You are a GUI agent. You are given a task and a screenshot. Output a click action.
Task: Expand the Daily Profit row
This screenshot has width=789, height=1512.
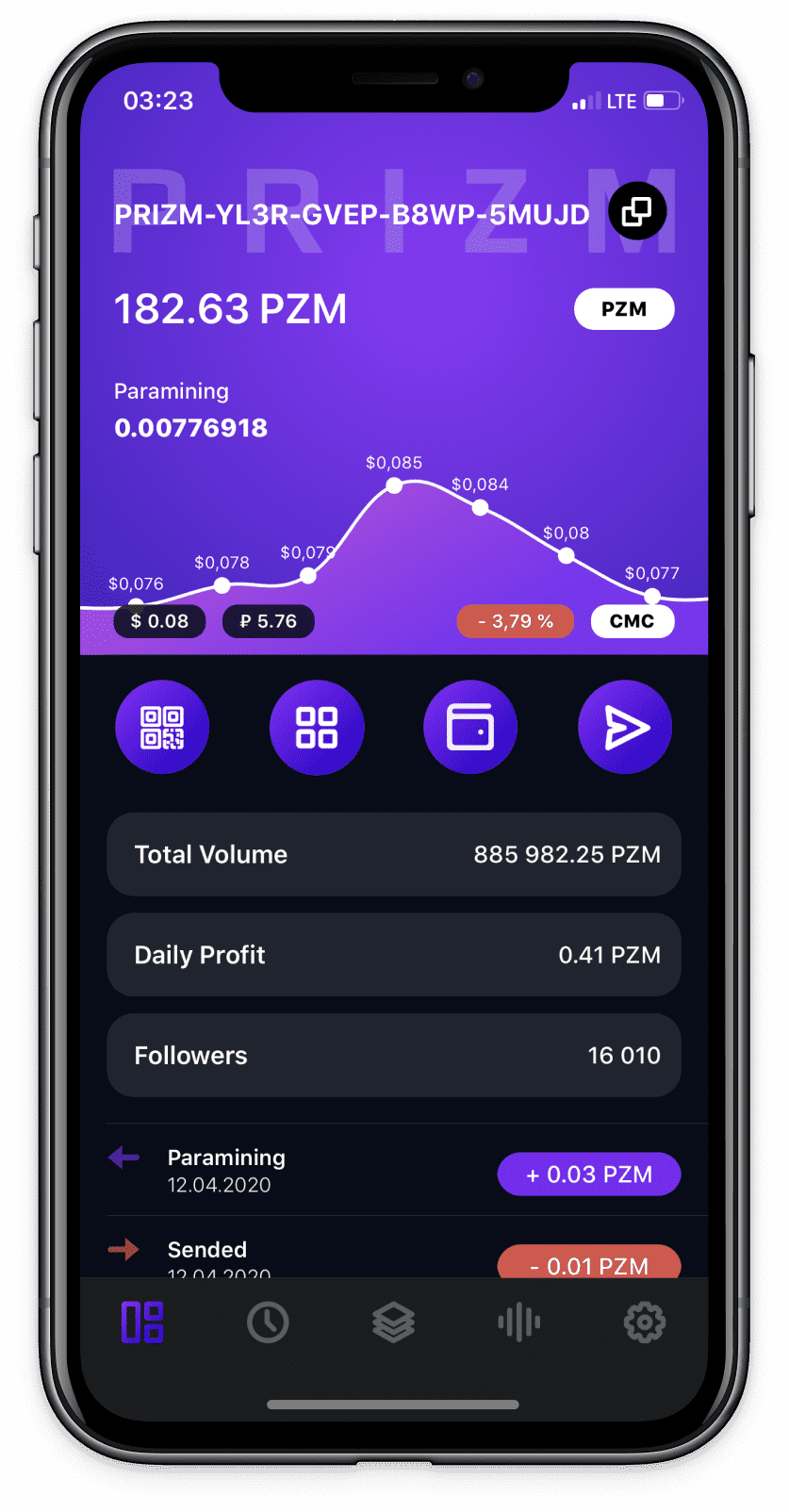(393, 954)
